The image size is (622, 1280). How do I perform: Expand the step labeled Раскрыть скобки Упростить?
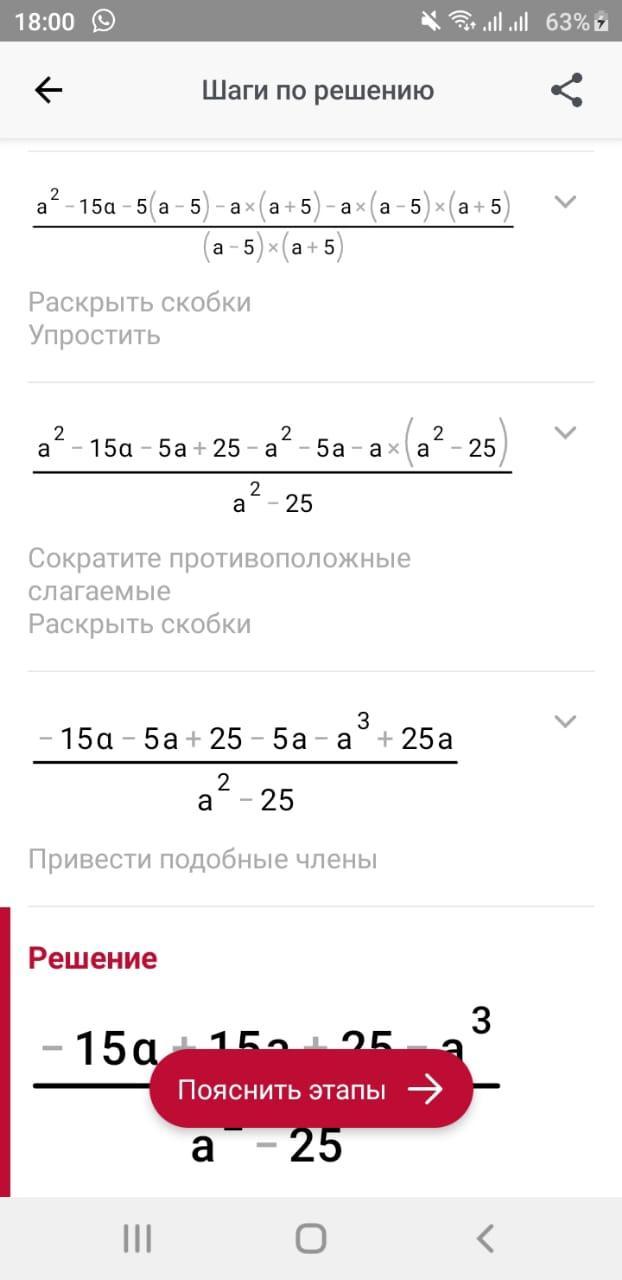565,202
